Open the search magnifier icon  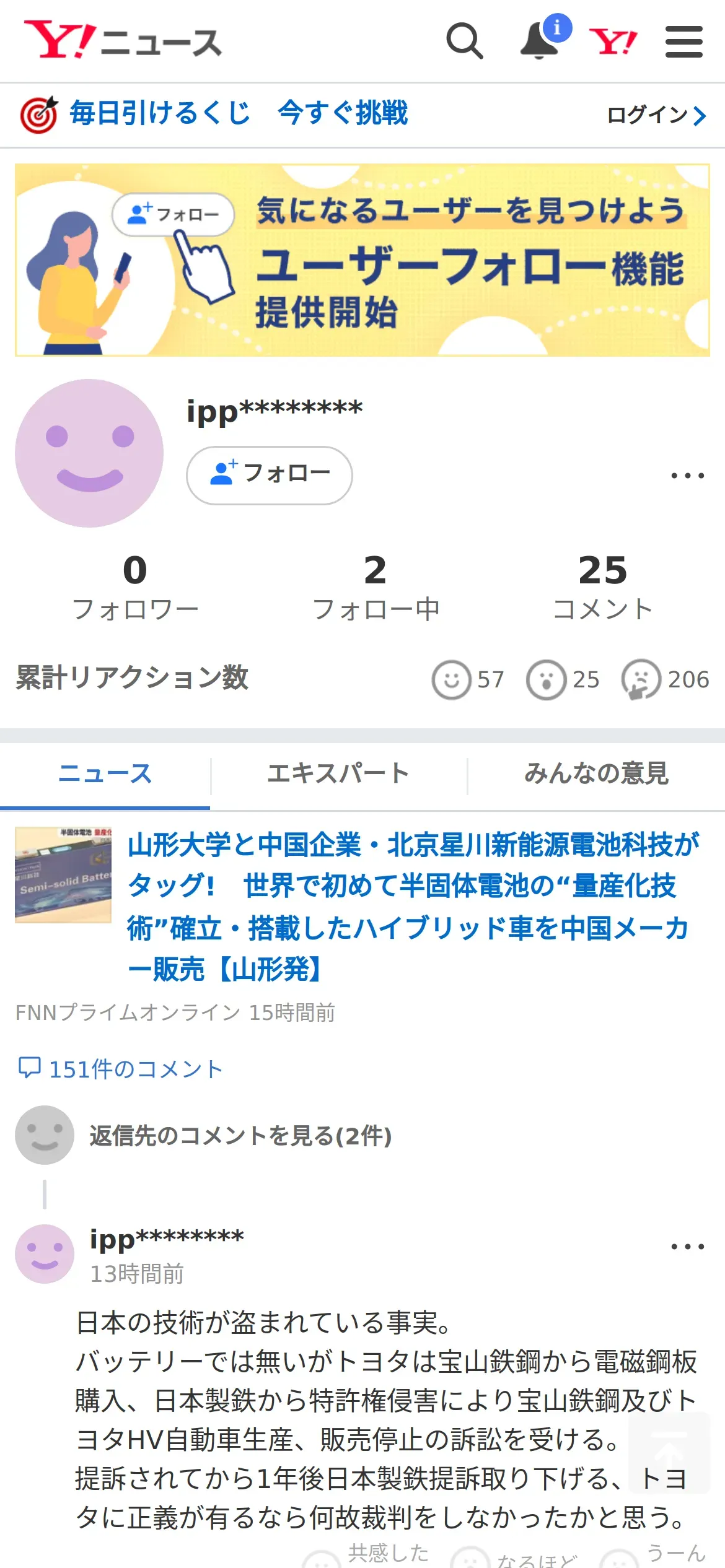tap(464, 41)
